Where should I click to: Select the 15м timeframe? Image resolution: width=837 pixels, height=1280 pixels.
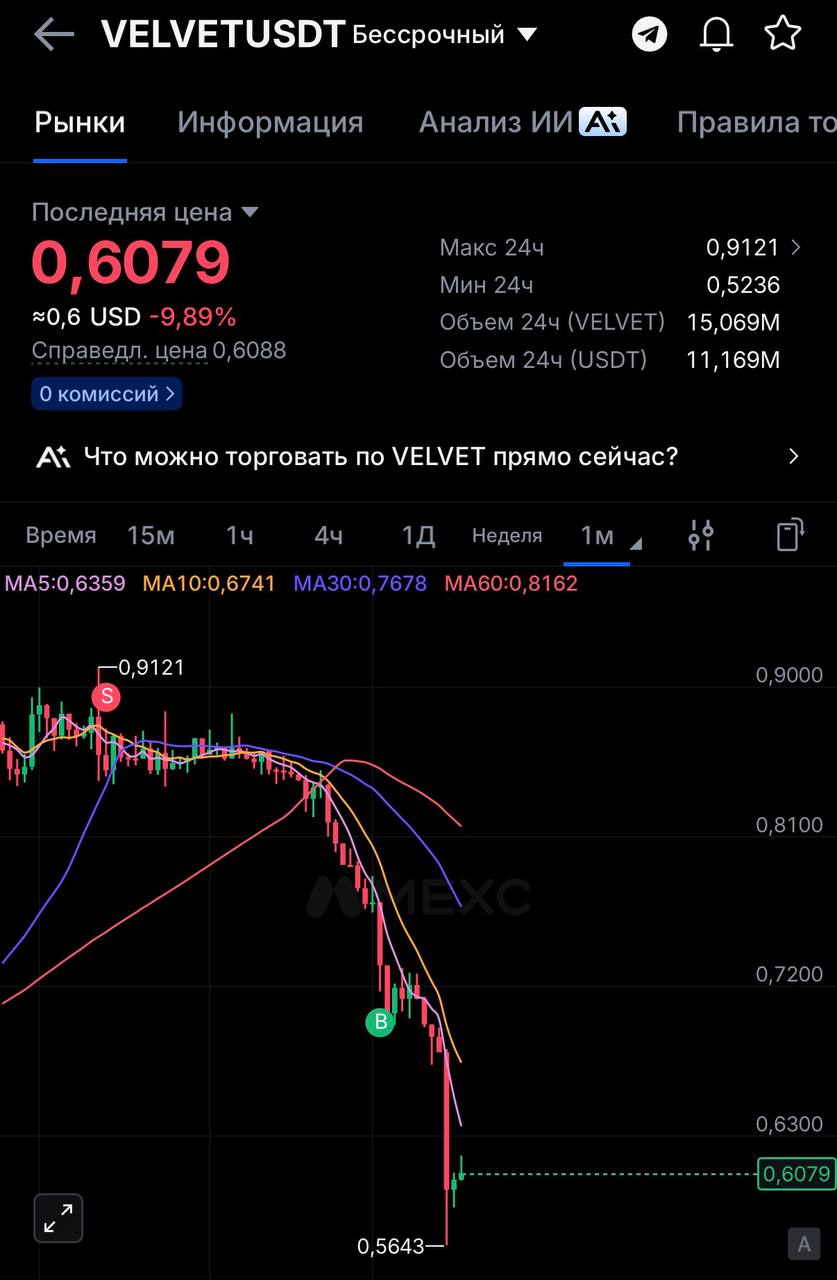coord(151,535)
